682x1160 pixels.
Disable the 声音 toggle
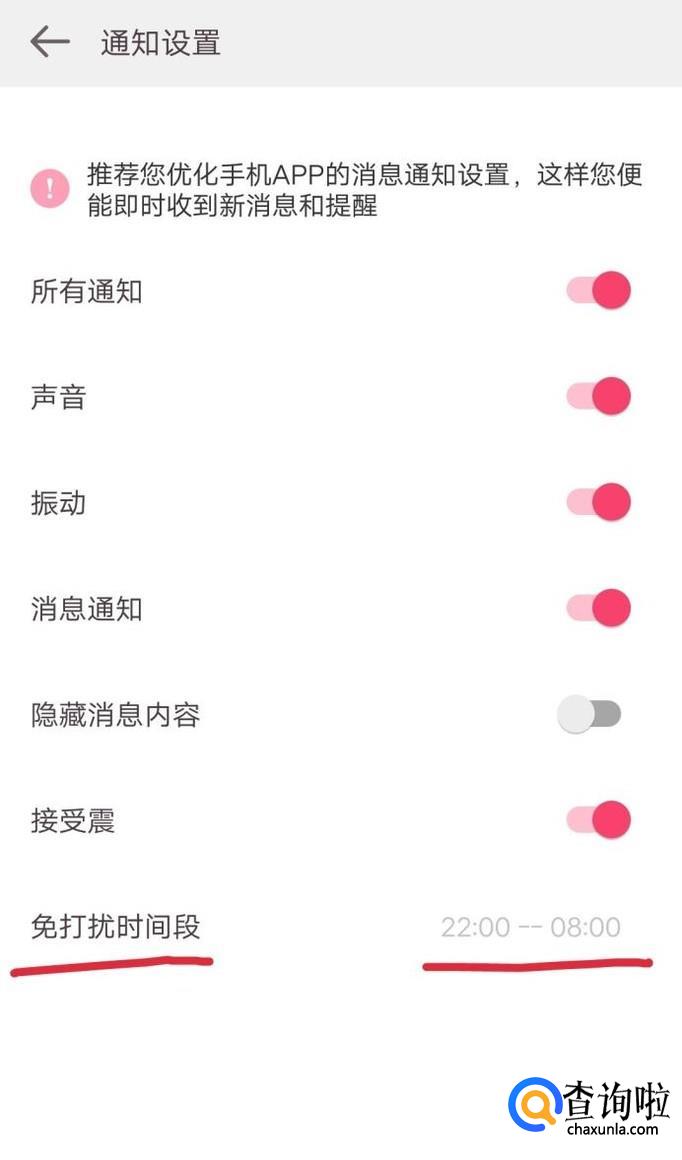(x=599, y=397)
